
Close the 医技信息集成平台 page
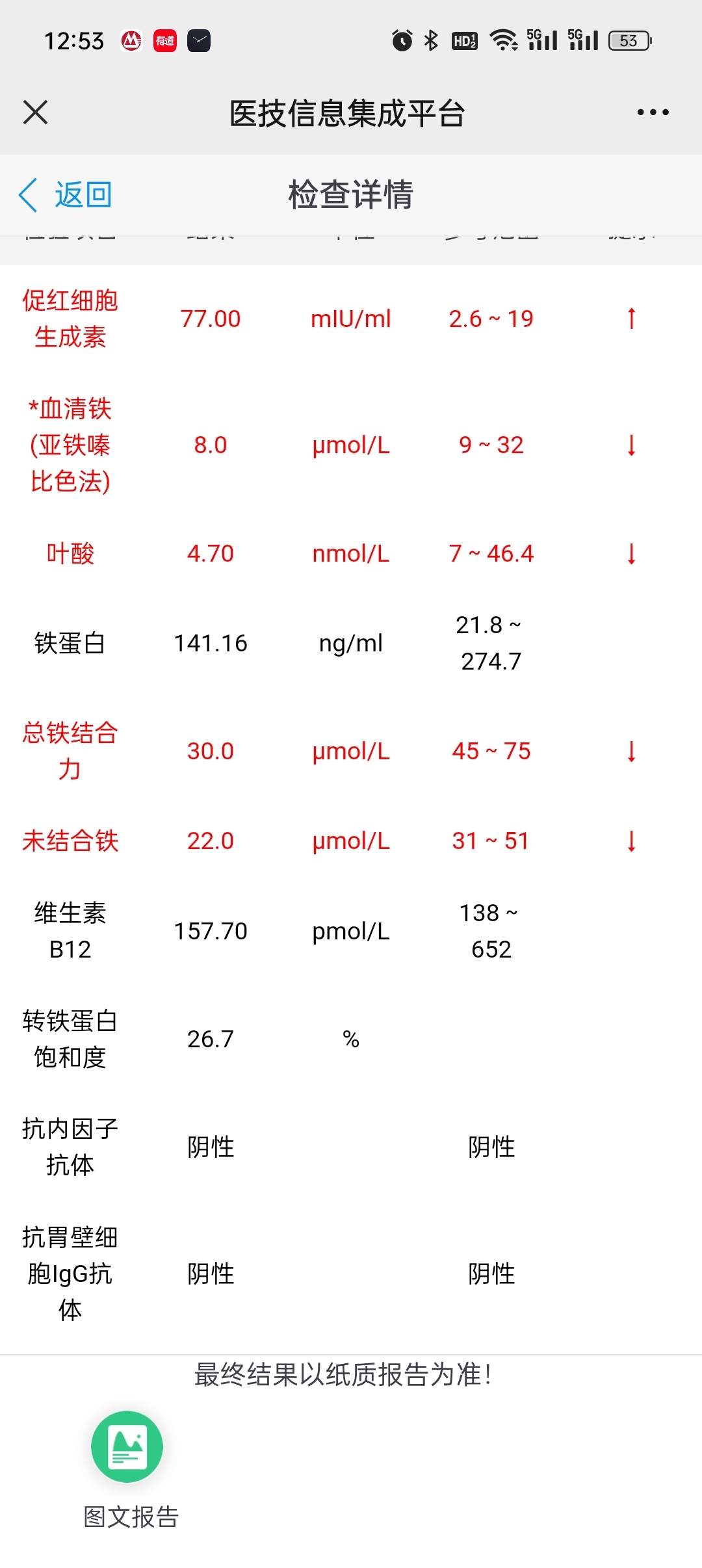(x=35, y=112)
